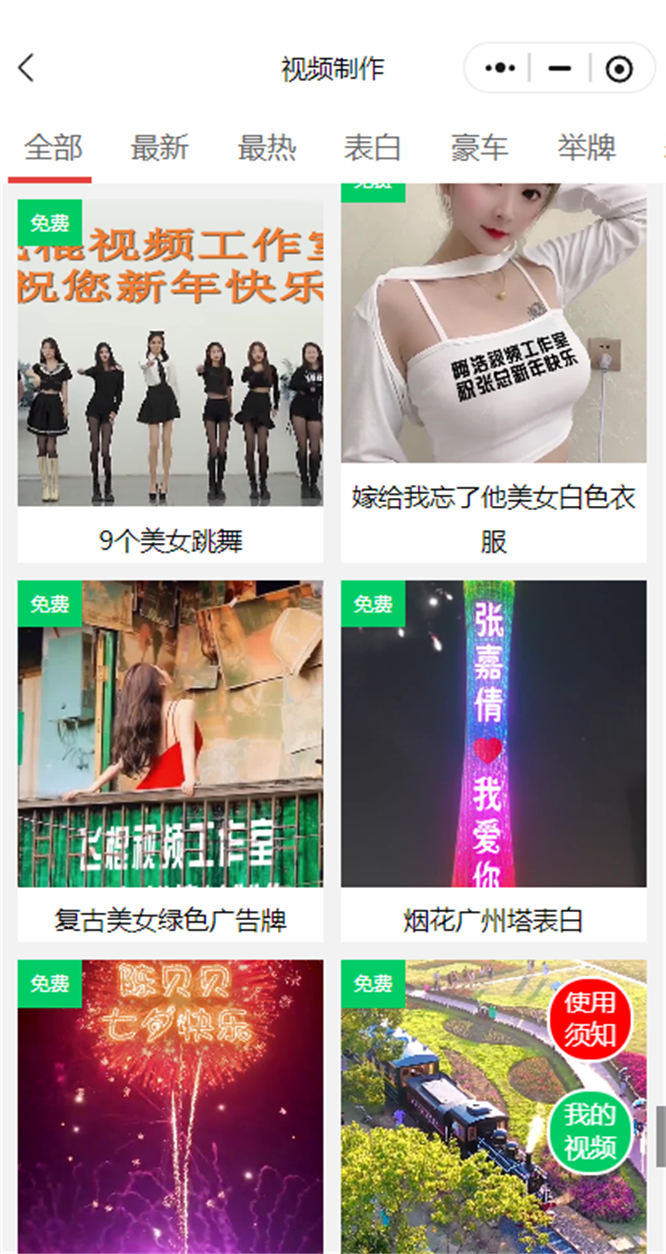Switch to the 豪车 tab

point(480,148)
